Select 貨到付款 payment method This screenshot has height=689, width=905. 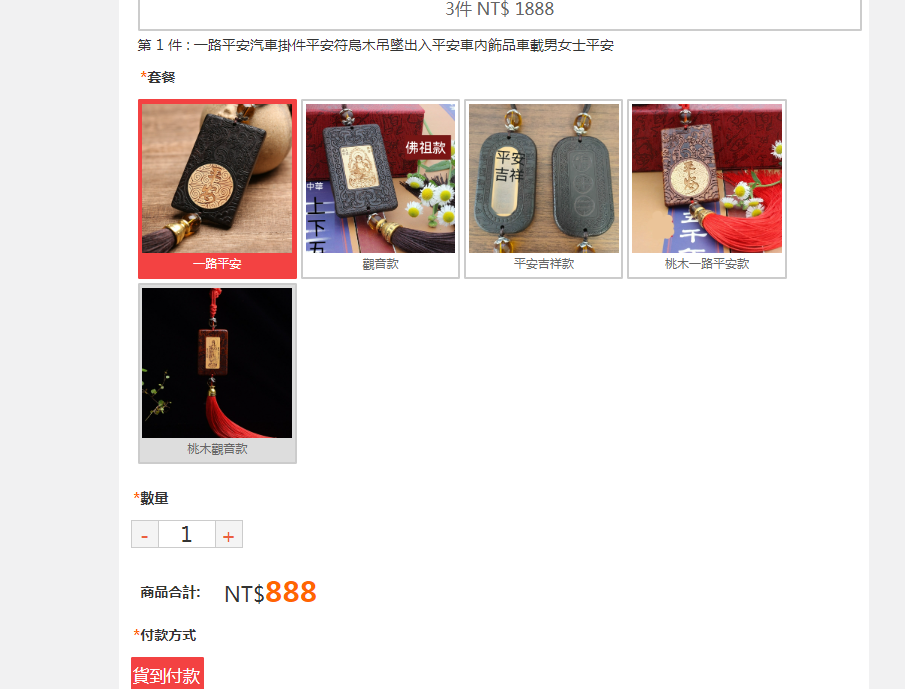coord(167,675)
